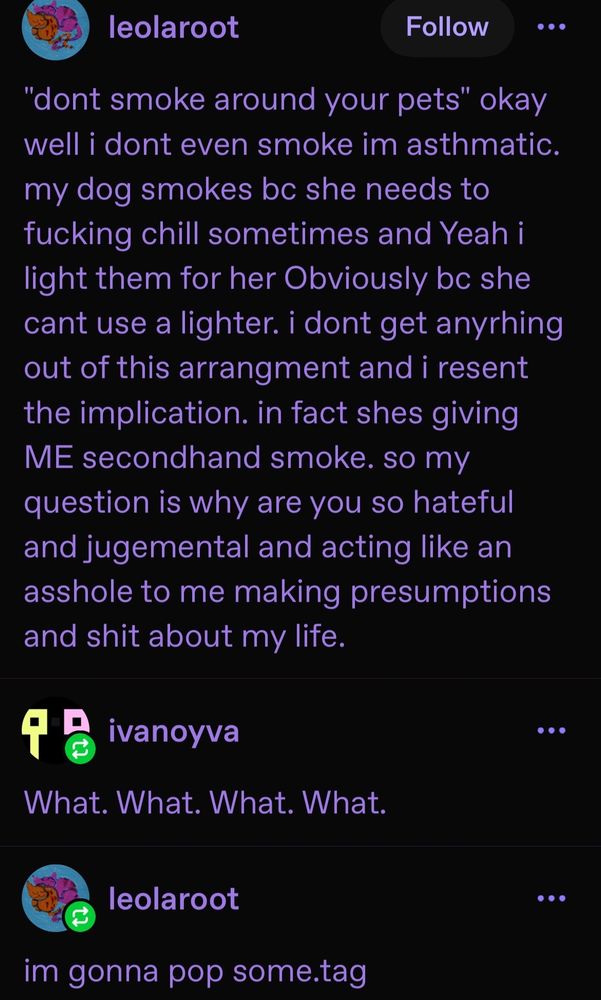Open the overflow menu on the 'im gonna pop' reblog

(551, 899)
